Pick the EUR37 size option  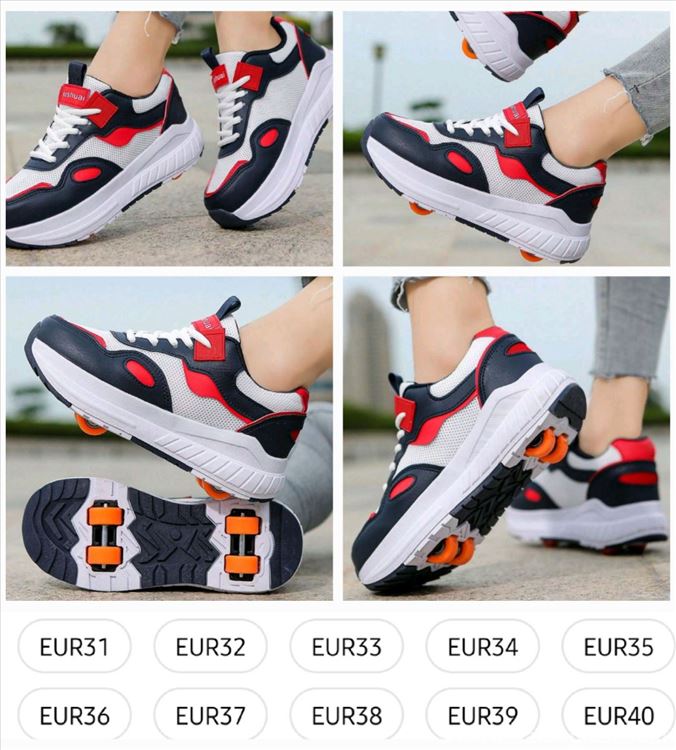coord(210,715)
